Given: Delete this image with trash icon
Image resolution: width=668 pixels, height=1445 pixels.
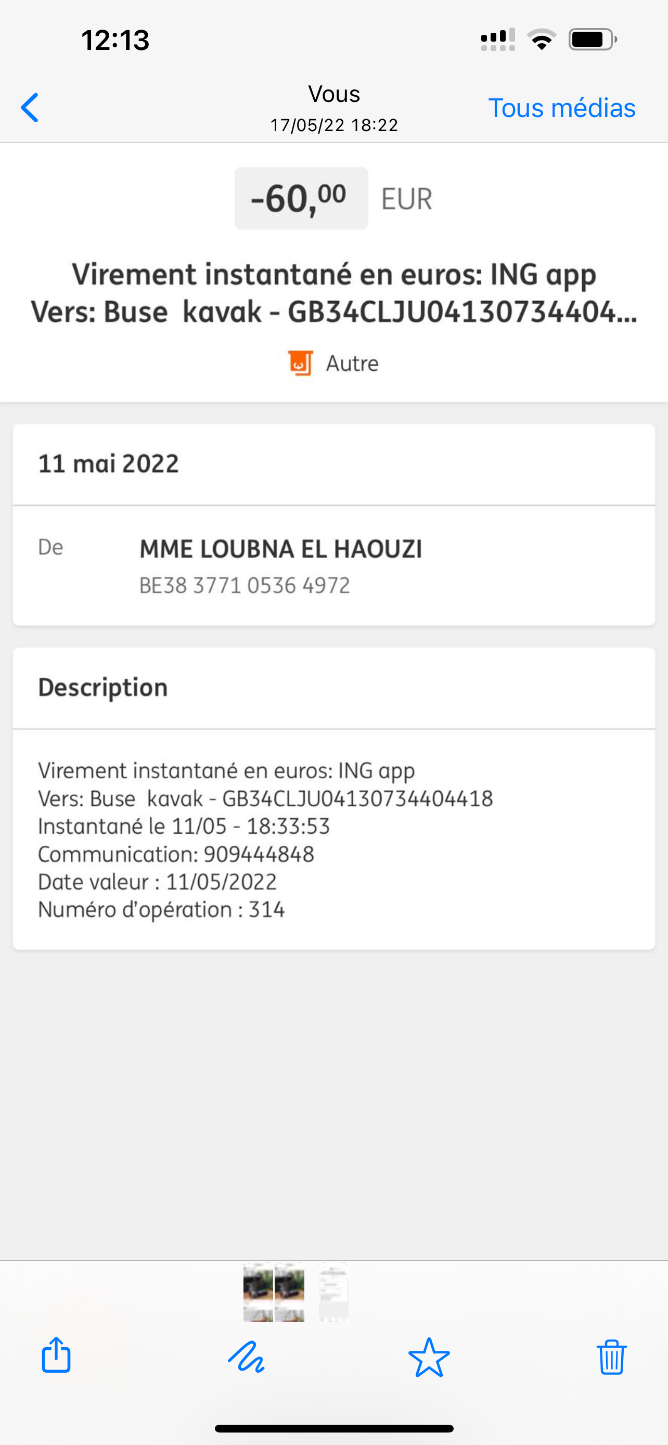Looking at the screenshot, I should 611,1357.
